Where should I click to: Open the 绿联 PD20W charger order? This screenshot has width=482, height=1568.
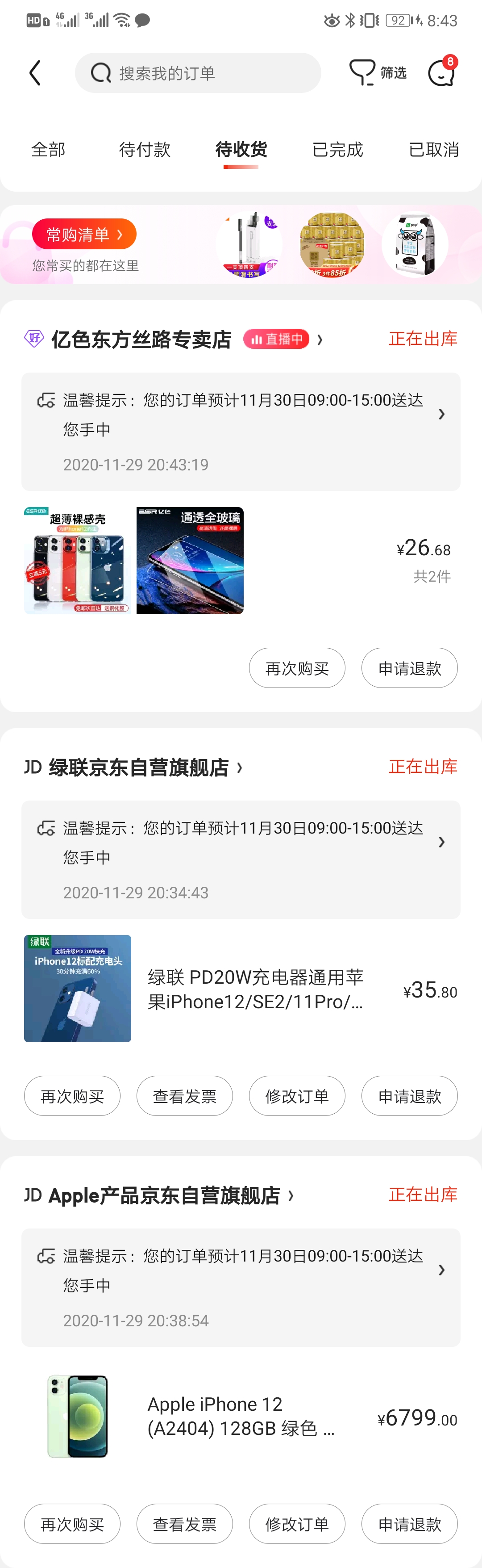tap(255, 989)
